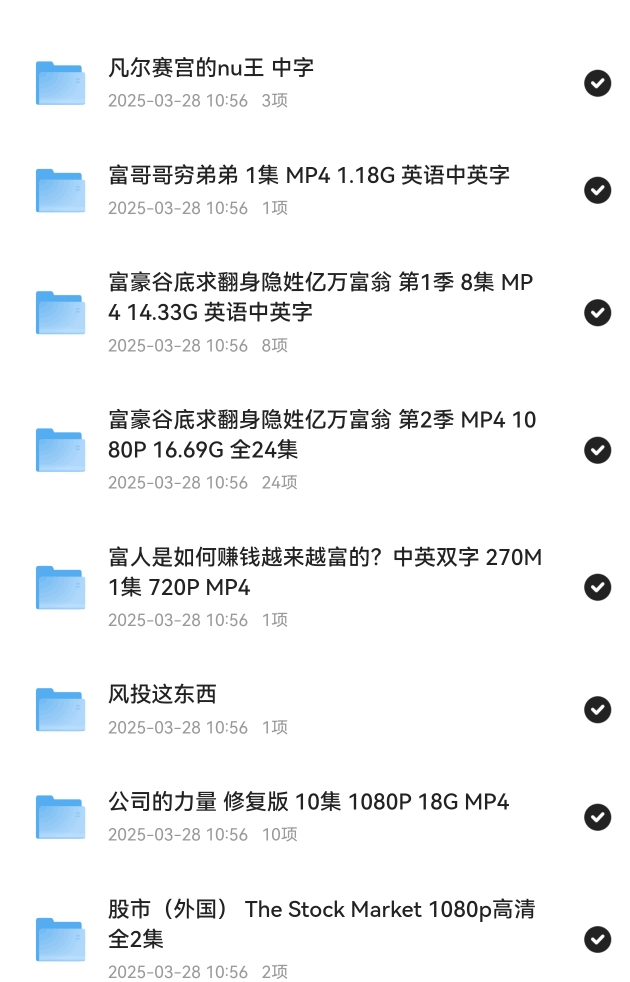Toggle the checkbox for 富豪谷底求翻身 第2季
The height and width of the screenshot is (982, 630).
pyautogui.click(x=597, y=450)
